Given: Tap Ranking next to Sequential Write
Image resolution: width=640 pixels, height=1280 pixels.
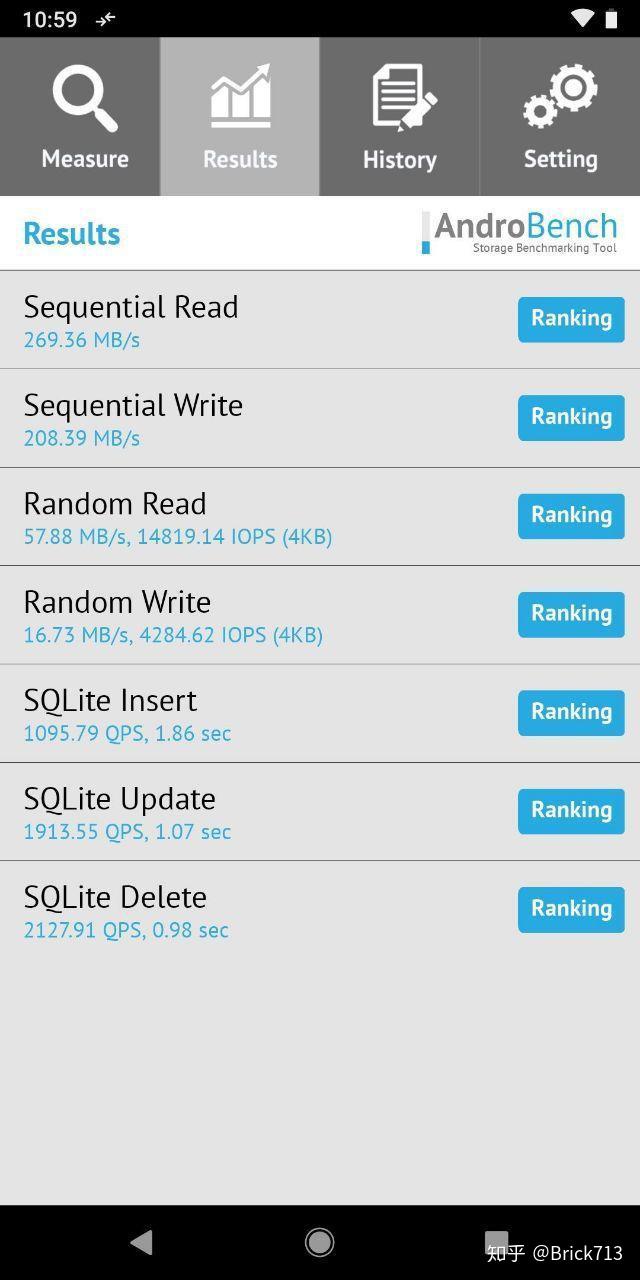Looking at the screenshot, I should tap(571, 417).
